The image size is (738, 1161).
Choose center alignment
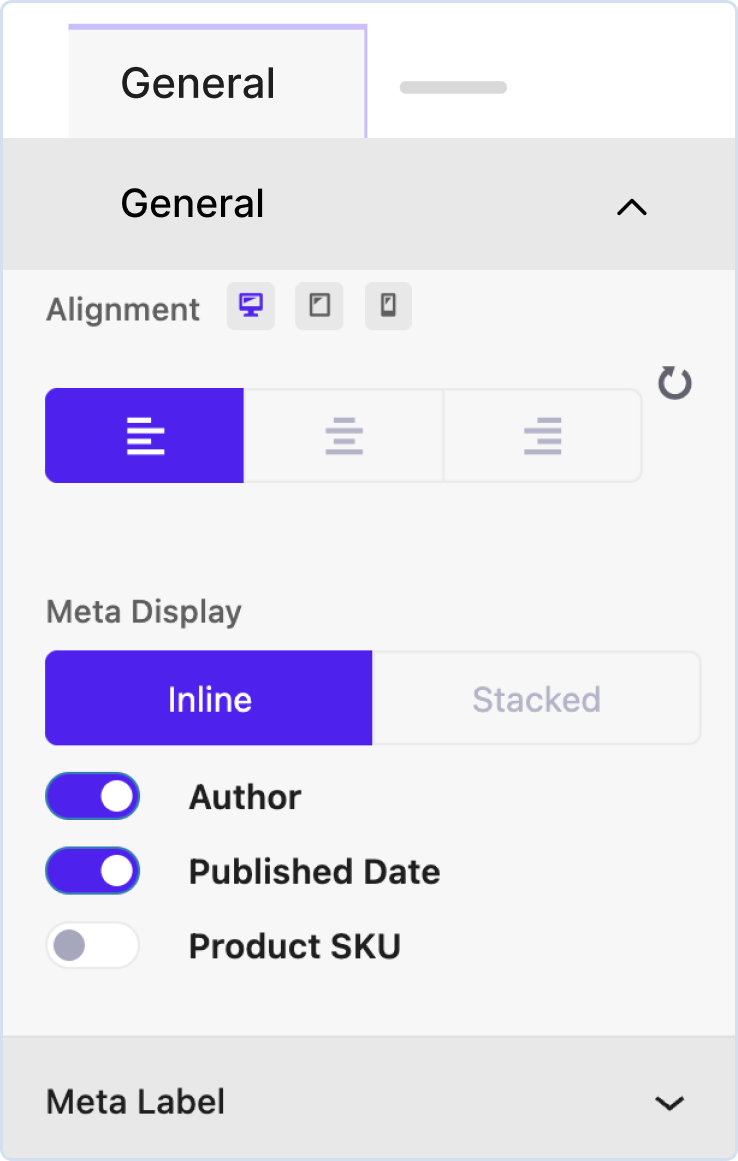coord(343,436)
